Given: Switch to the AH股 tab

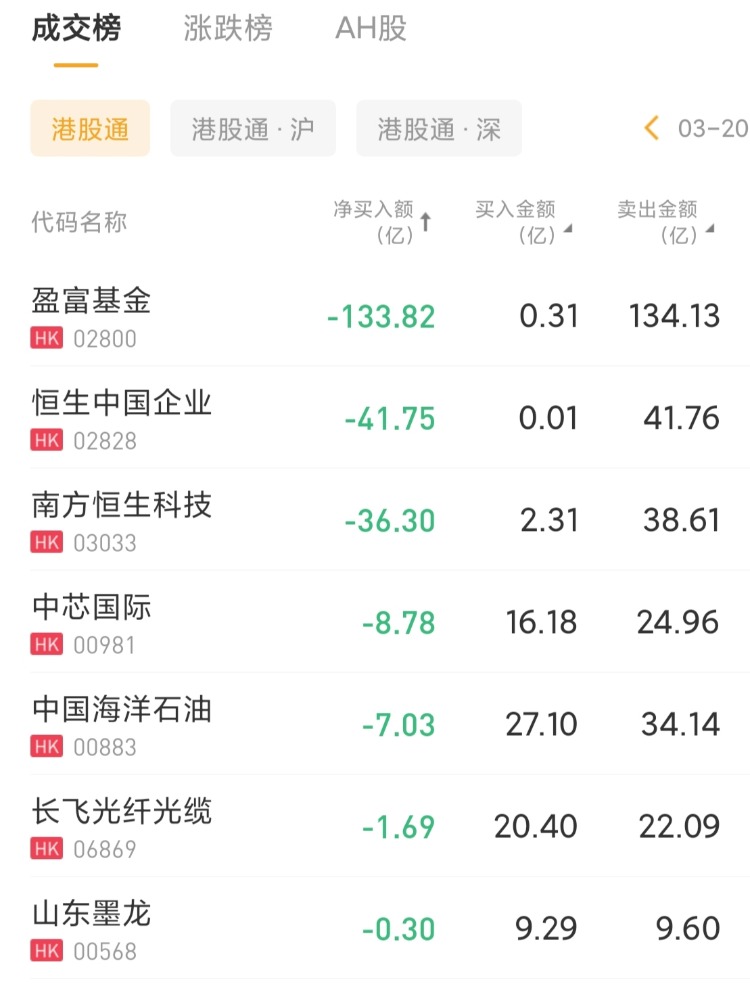Looking at the screenshot, I should tap(371, 29).
